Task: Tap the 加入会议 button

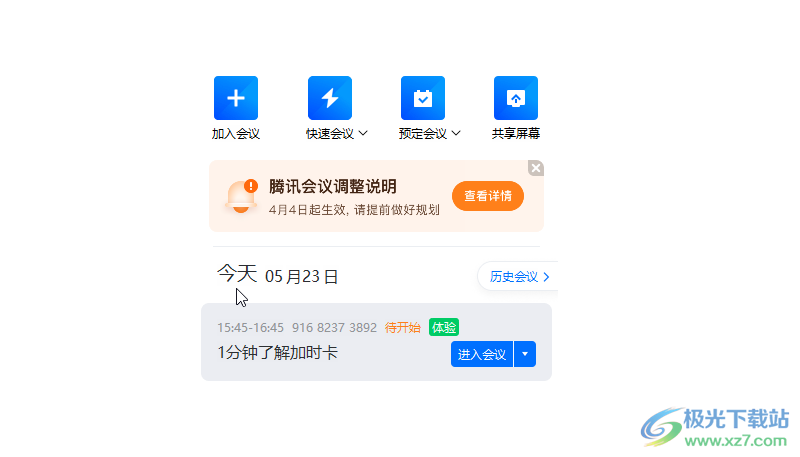Action: (x=236, y=98)
